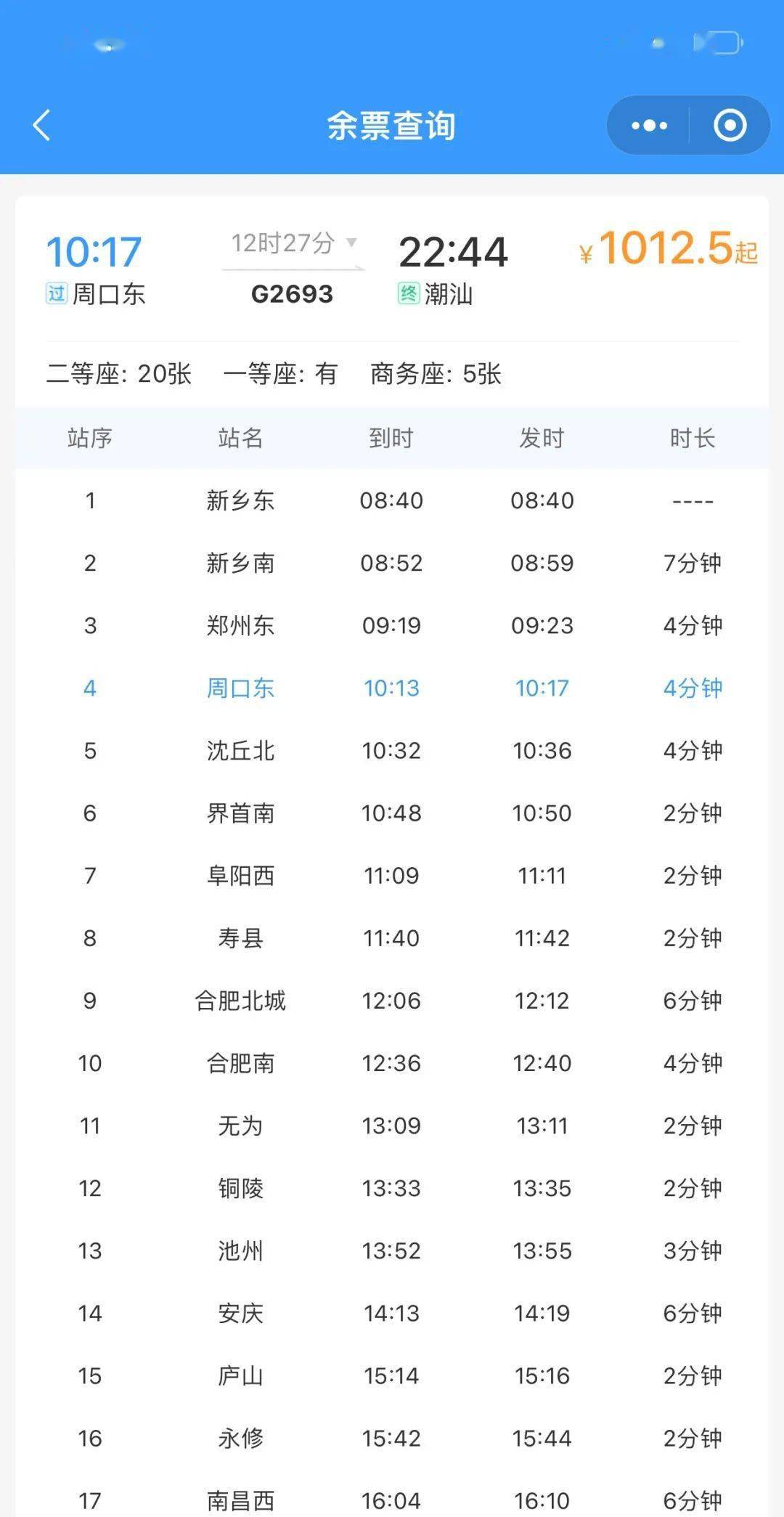This screenshot has width=784, height=1517.
Task: Close the mini program with the circle button
Action: 730,126
